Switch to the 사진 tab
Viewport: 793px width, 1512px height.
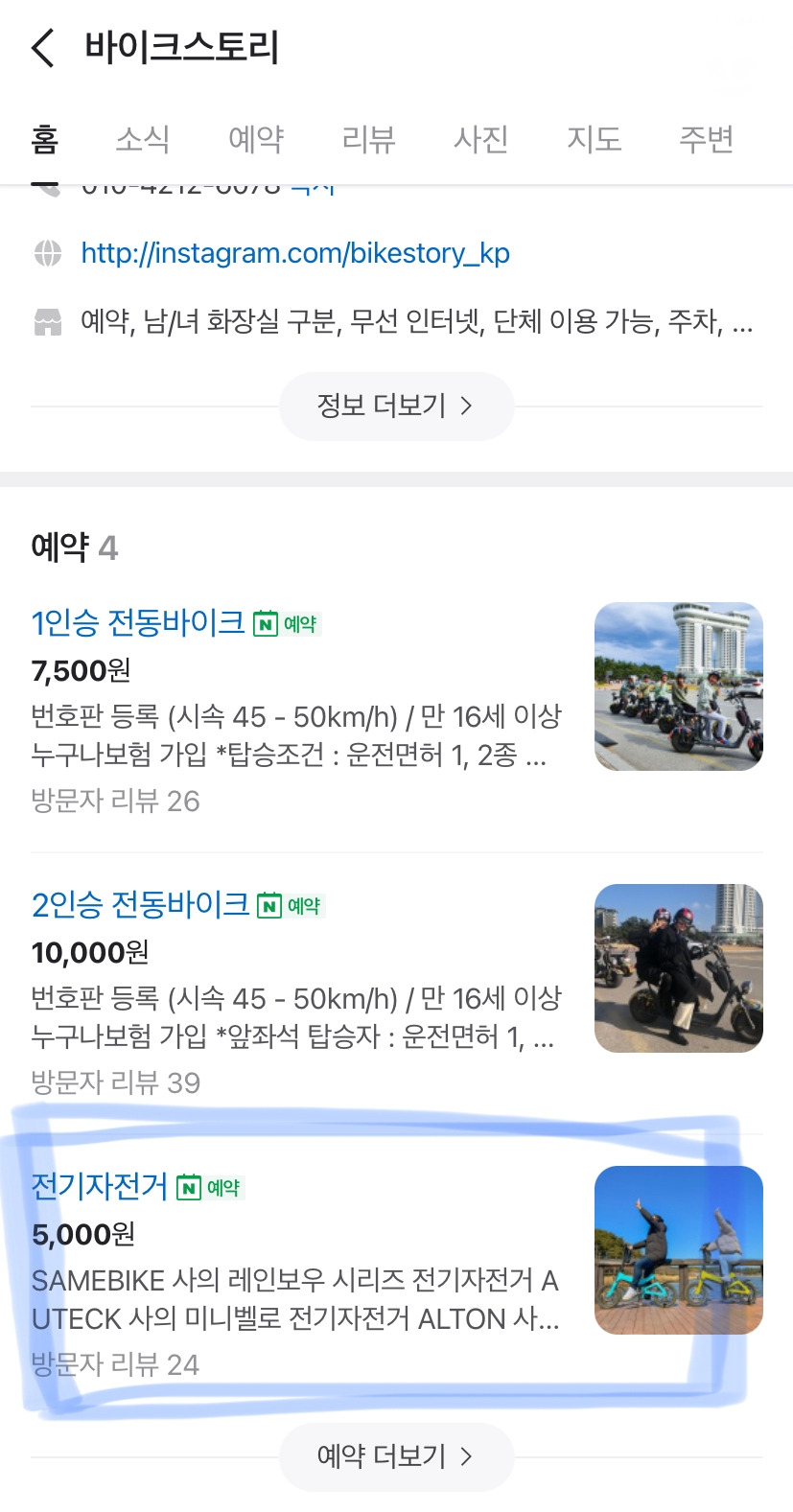[x=480, y=139]
